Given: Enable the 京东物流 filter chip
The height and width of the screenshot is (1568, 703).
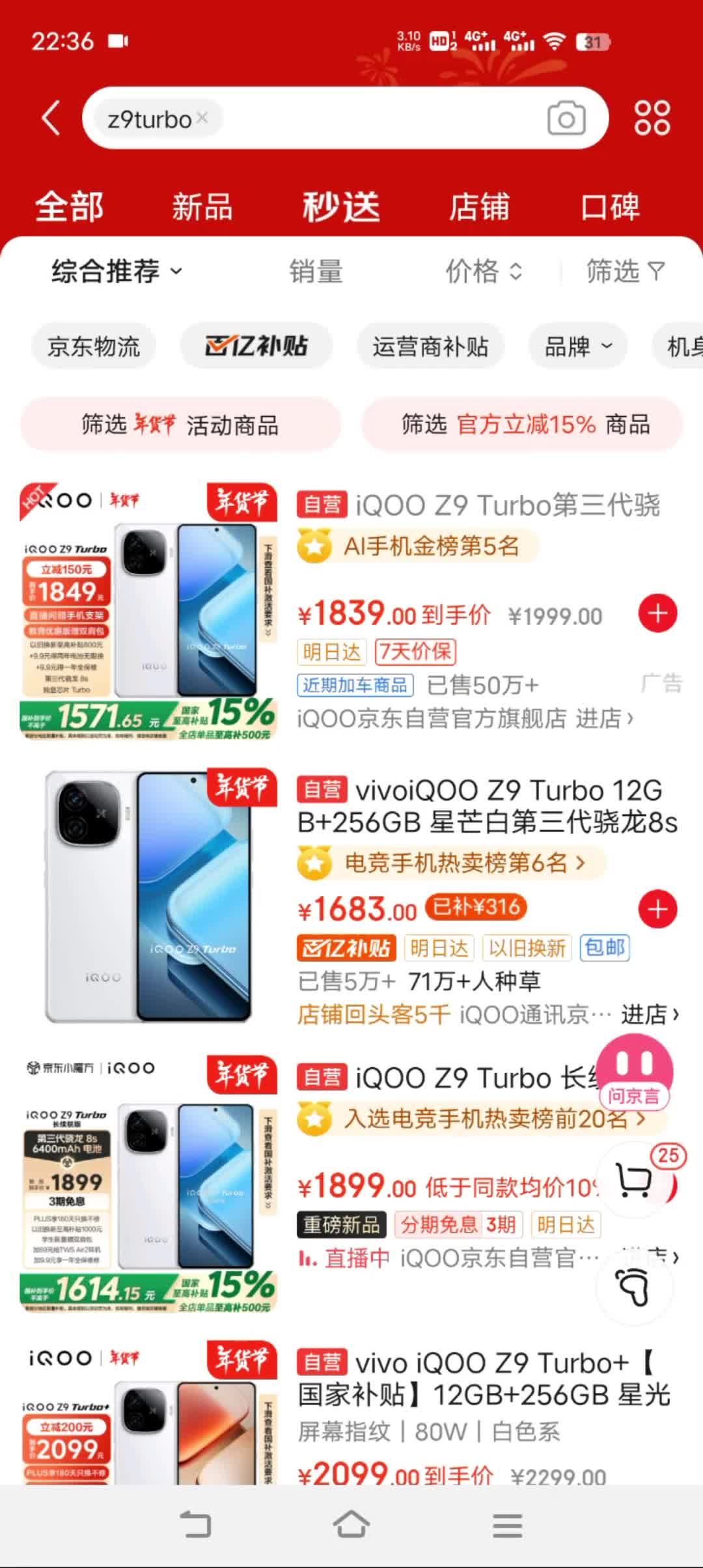Looking at the screenshot, I should 93,346.
